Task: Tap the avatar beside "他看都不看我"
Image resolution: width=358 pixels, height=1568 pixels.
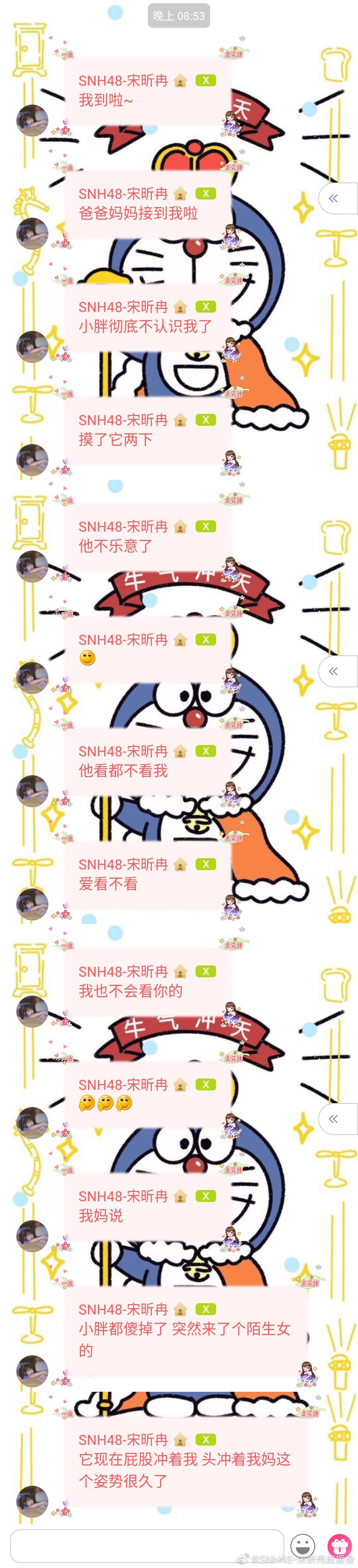Action: click(x=31, y=791)
